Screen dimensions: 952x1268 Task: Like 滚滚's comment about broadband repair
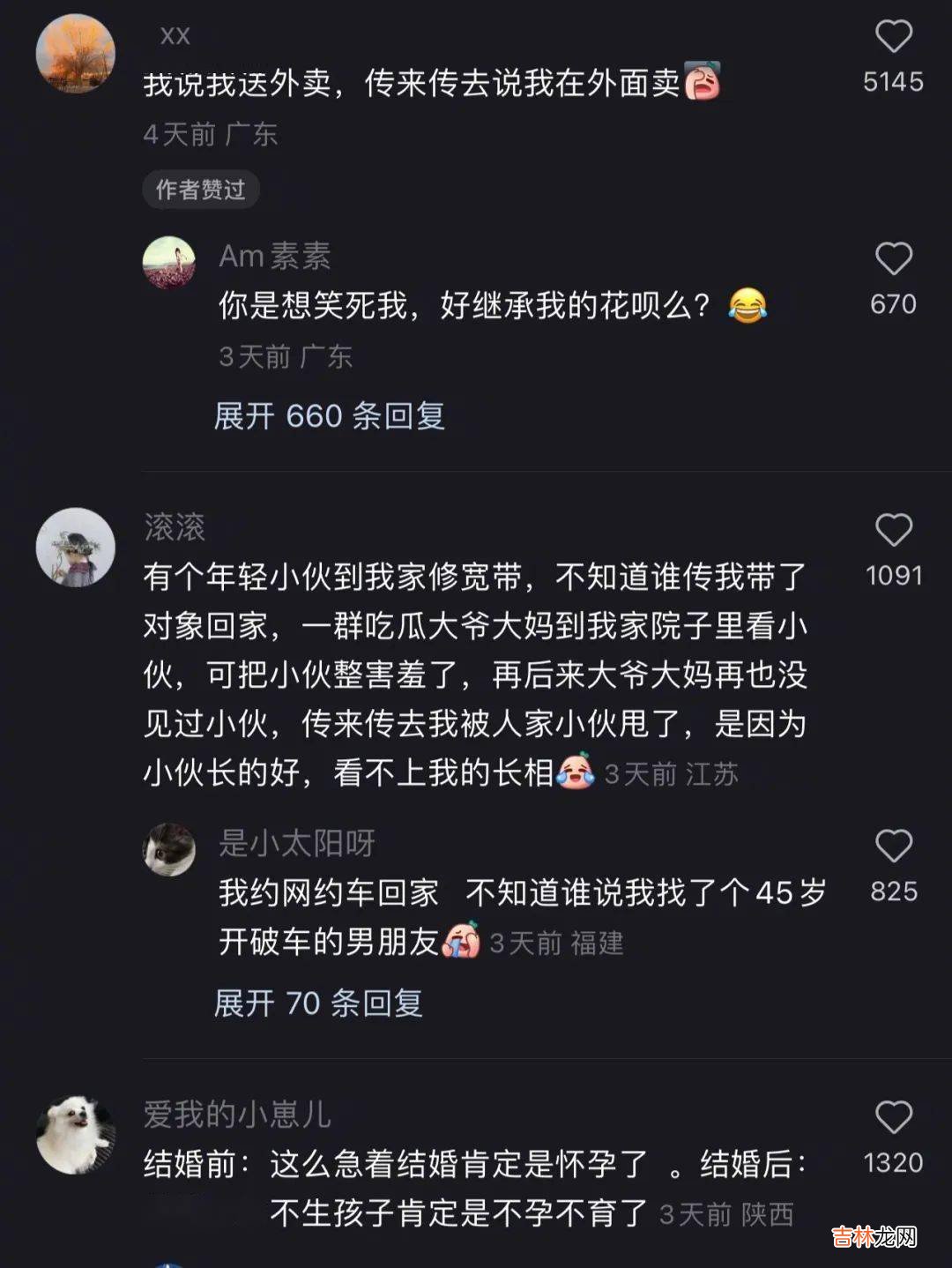tap(893, 531)
